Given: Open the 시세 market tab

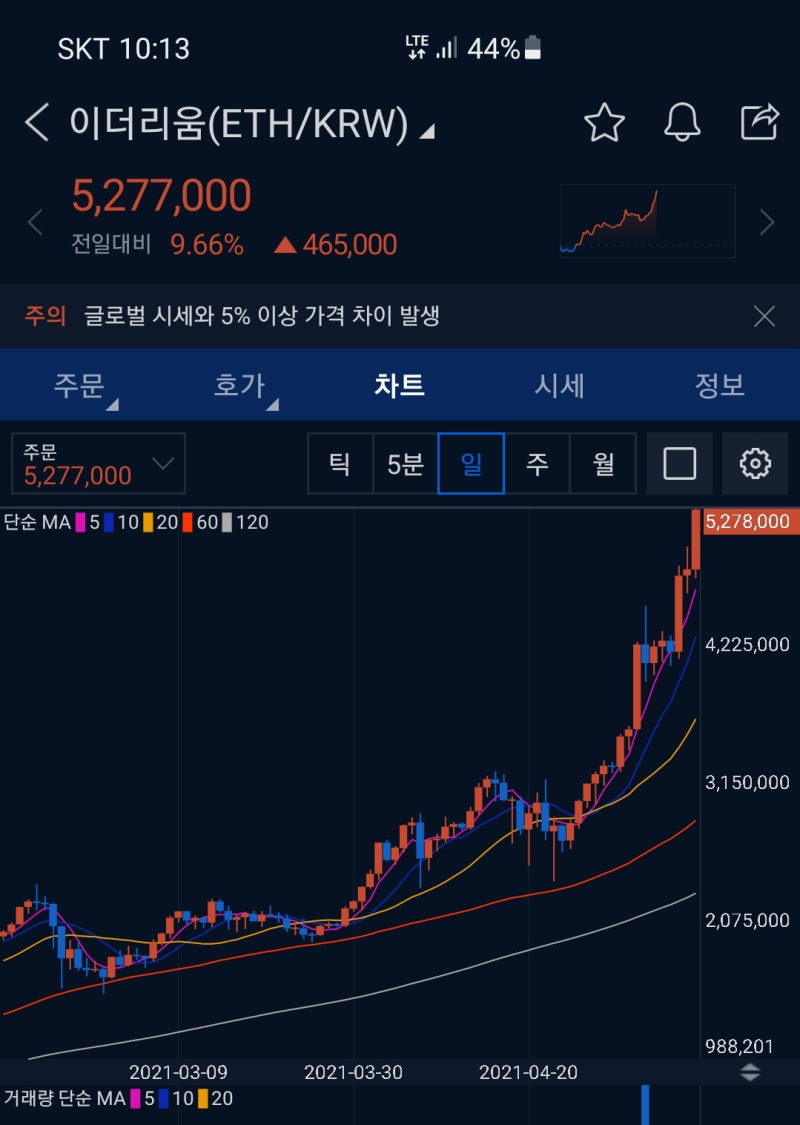Looking at the screenshot, I should 560,385.
